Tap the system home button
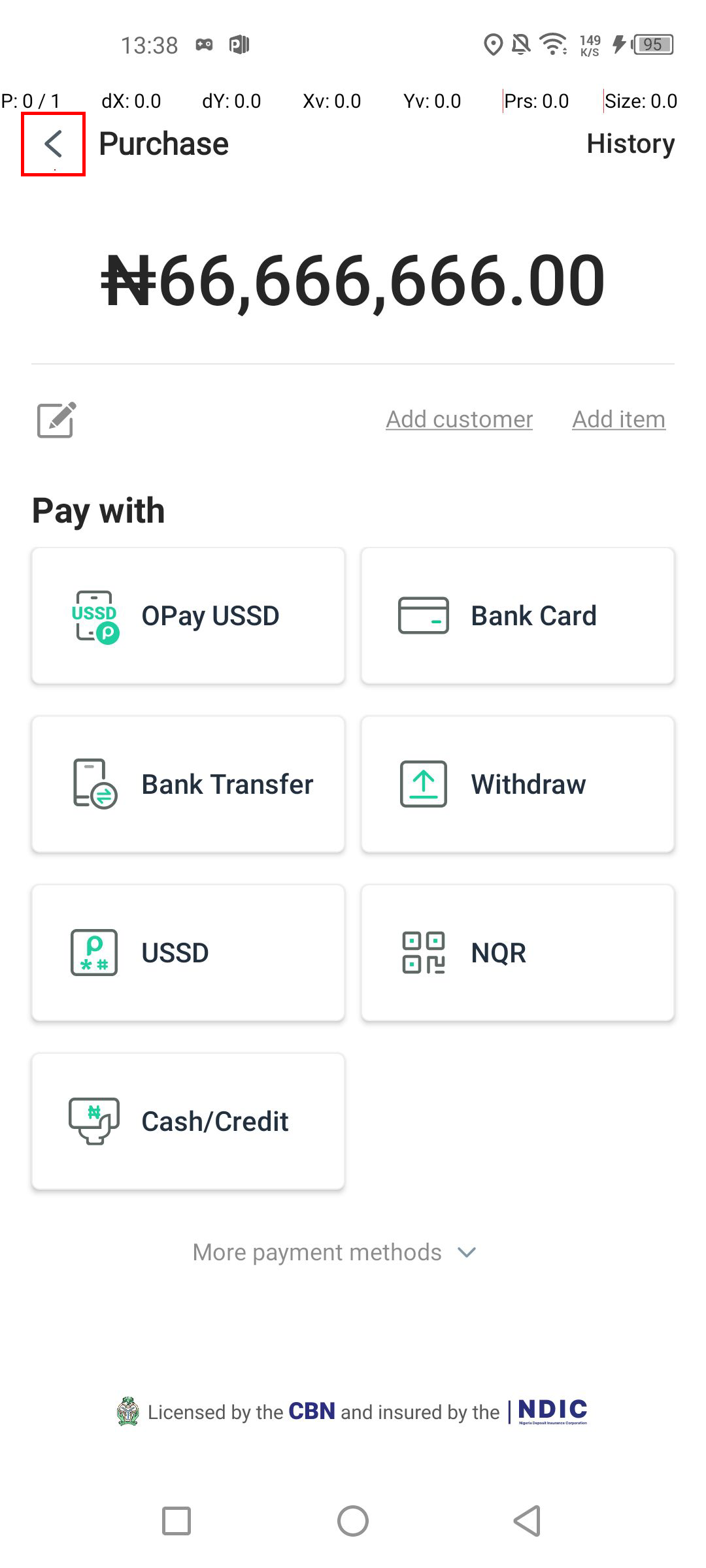The image size is (706, 1568). pos(353,1521)
